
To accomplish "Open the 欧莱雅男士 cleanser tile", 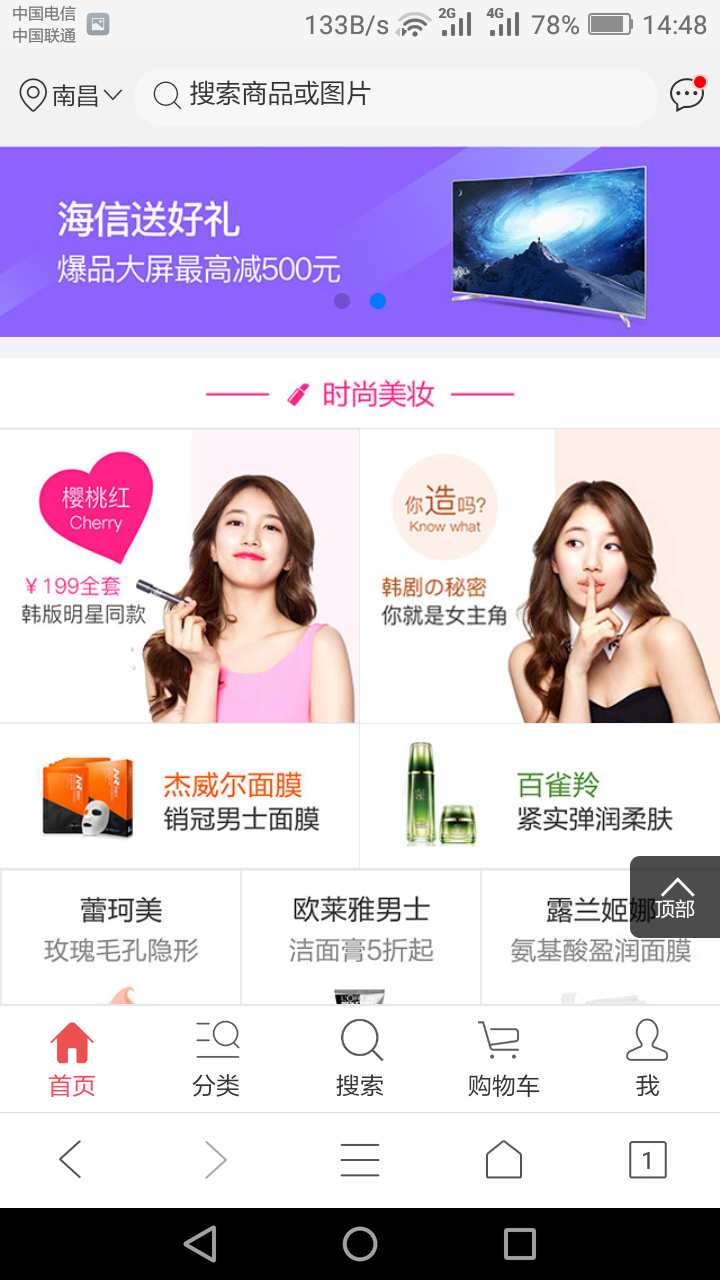I will (x=361, y=936).
